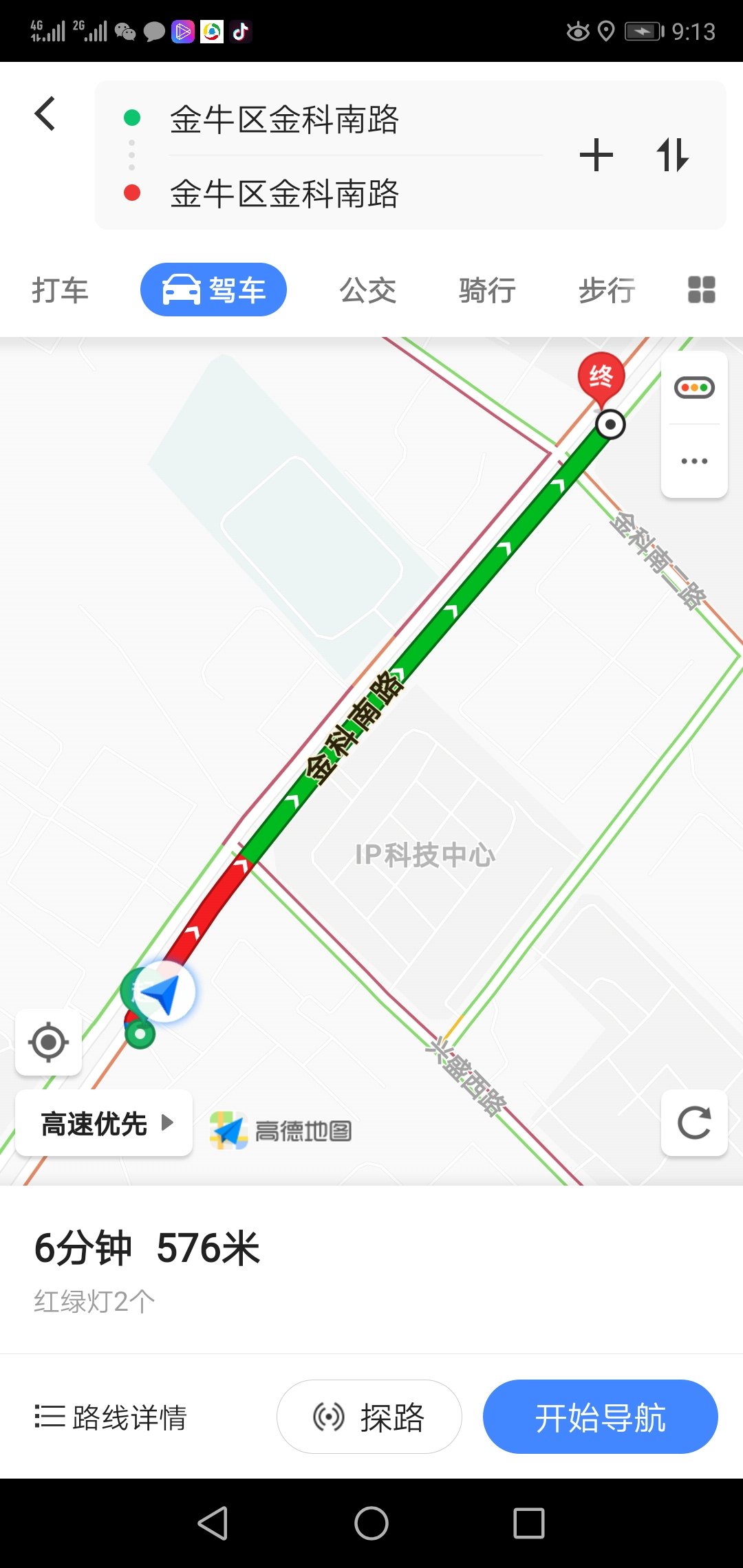Start navigation with 开始导航
This screenshot has width=743, height=1568.
tap(600, 1417)
